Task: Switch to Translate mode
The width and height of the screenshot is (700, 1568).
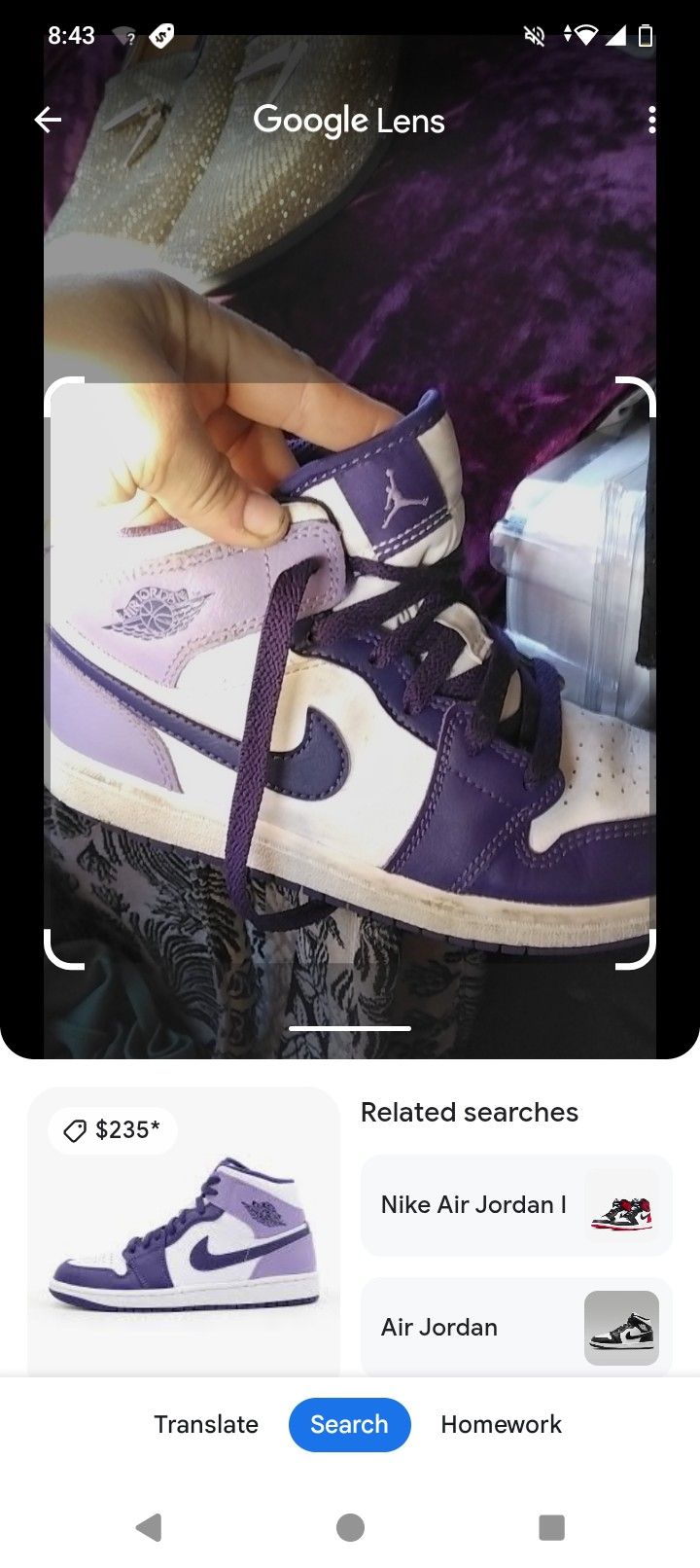Action: tap(206, 1424)
